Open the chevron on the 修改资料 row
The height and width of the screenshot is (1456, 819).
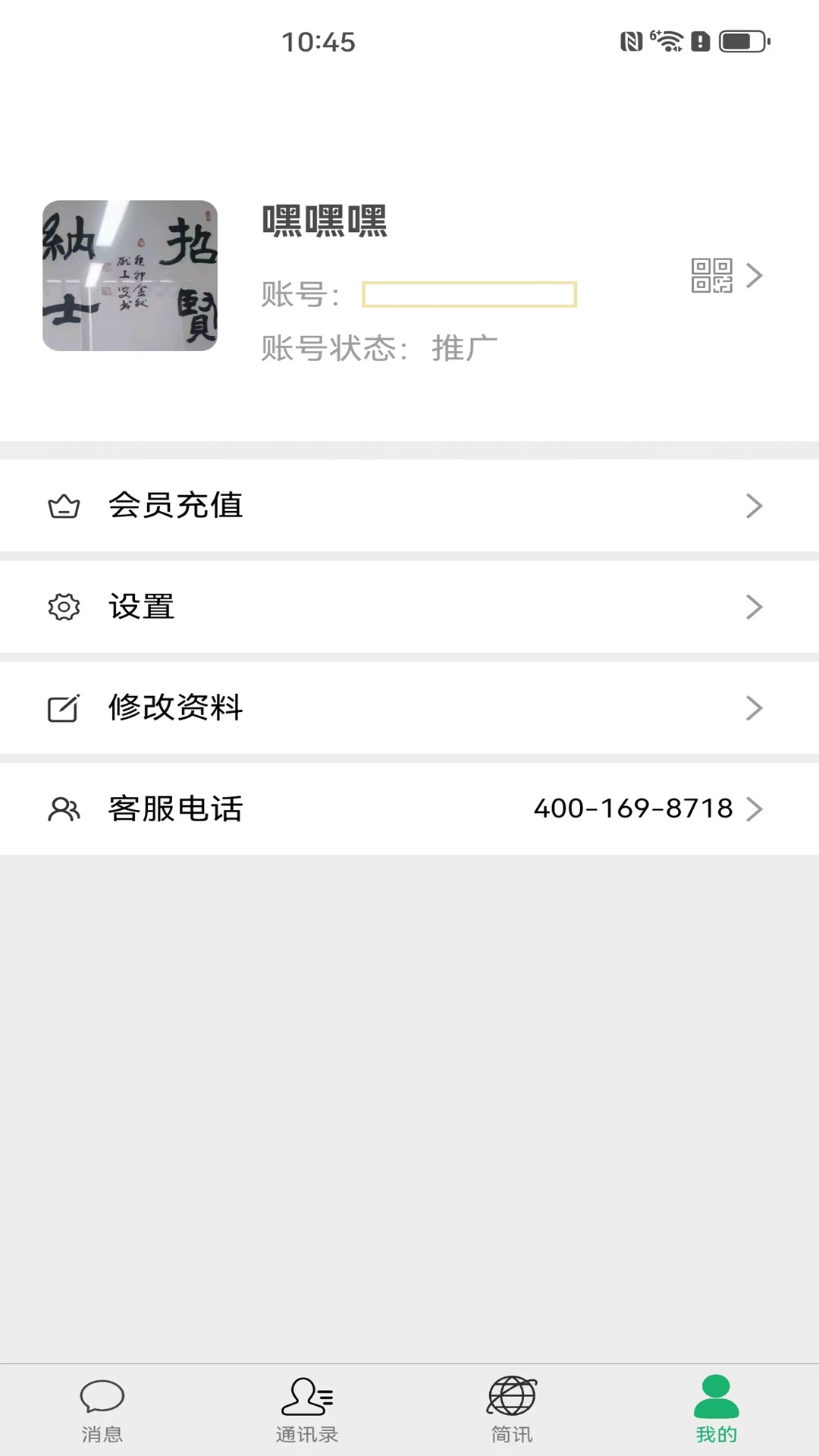coord(755,708)
